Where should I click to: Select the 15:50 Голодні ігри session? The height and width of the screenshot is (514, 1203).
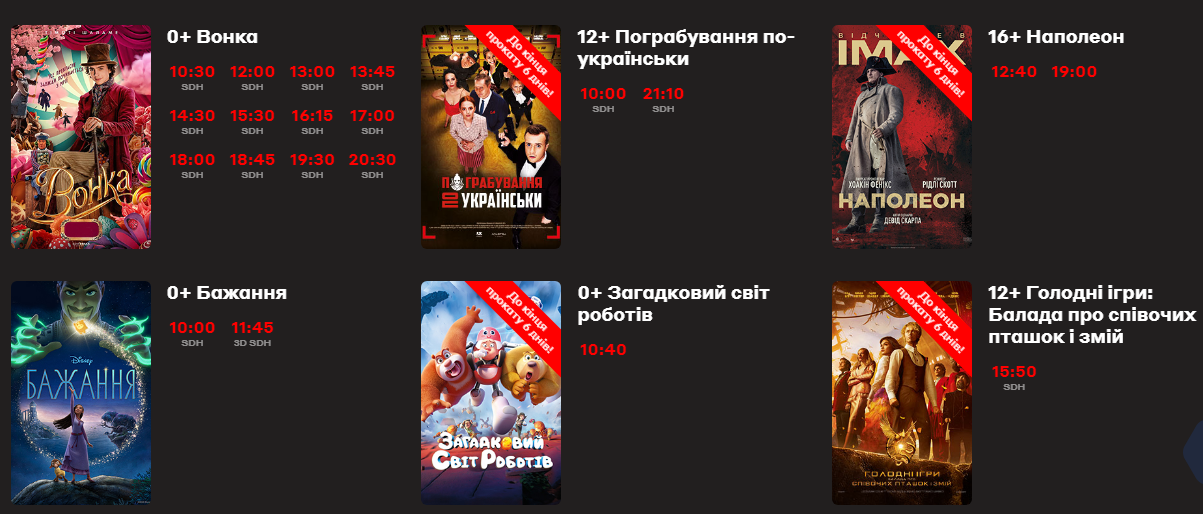coord(1014,372)
